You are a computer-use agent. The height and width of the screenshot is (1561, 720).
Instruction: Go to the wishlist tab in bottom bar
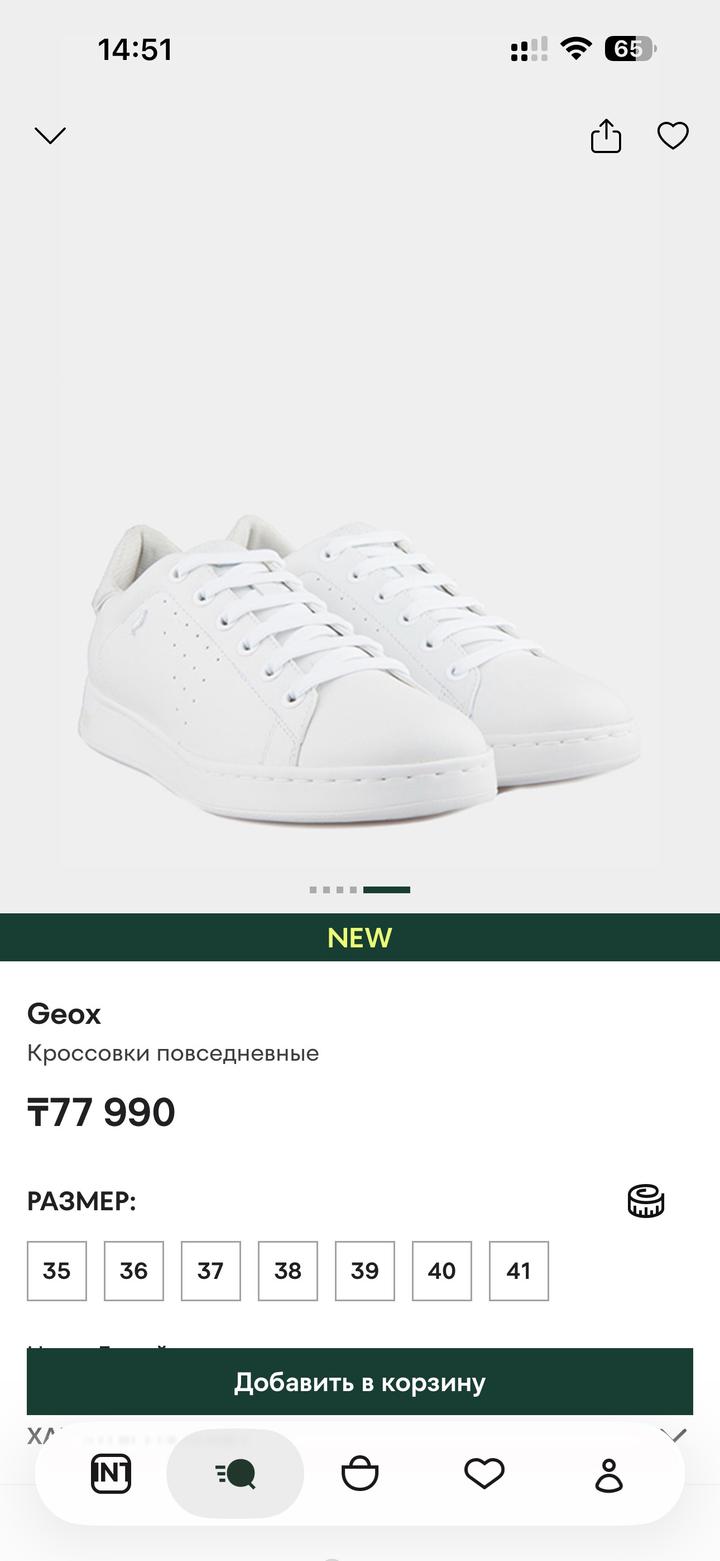(484, 1474)
